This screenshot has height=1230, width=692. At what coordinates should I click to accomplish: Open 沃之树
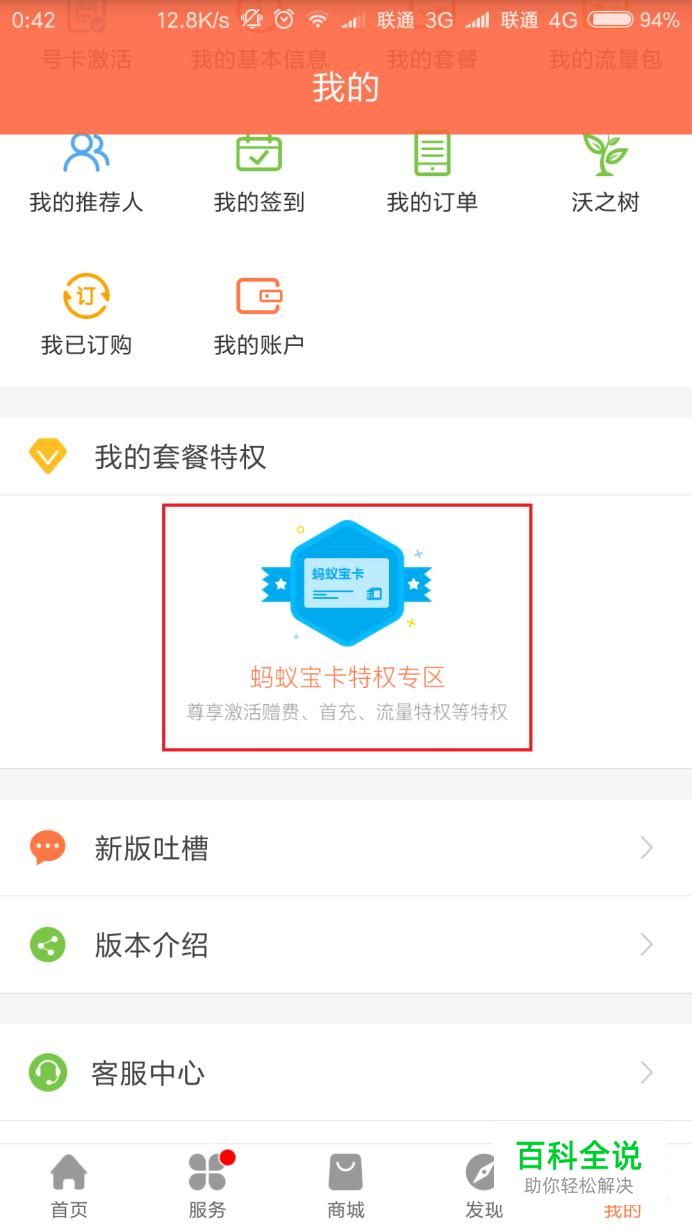[x=605, y=174]
